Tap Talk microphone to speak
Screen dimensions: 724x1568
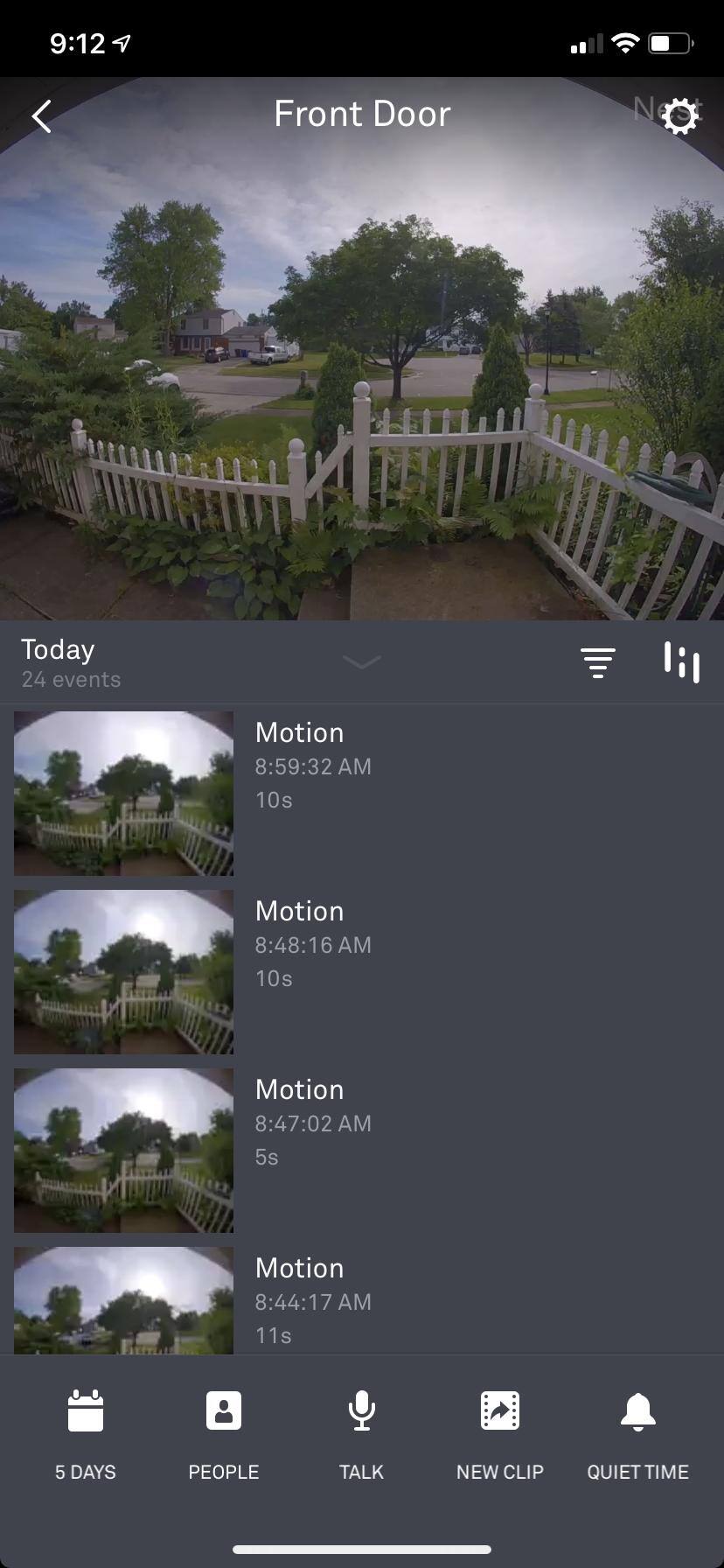coord(362,1433)
